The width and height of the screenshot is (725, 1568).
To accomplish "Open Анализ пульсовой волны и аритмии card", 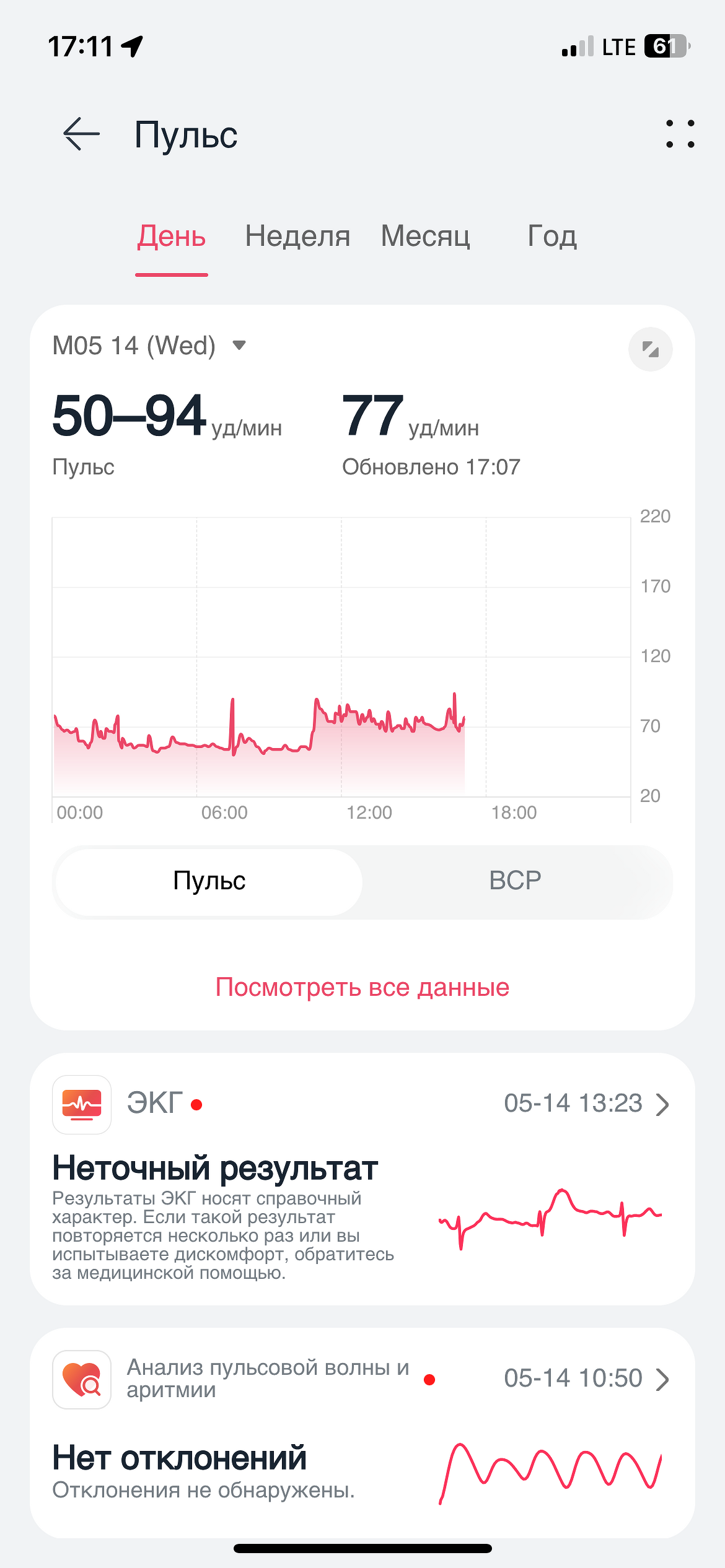I will pos(362,1431).
